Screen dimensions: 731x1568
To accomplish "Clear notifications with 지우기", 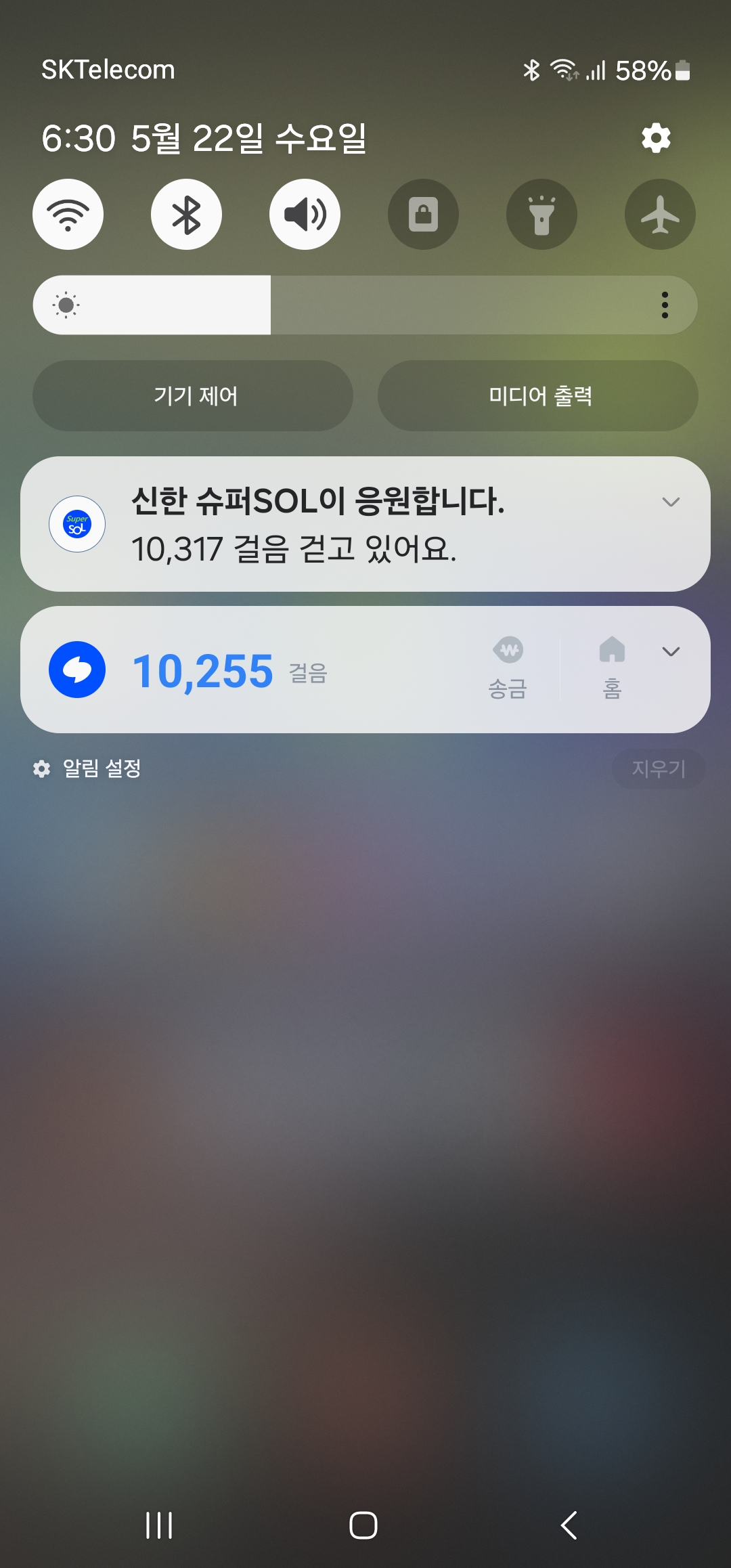I will click(659, 768).
